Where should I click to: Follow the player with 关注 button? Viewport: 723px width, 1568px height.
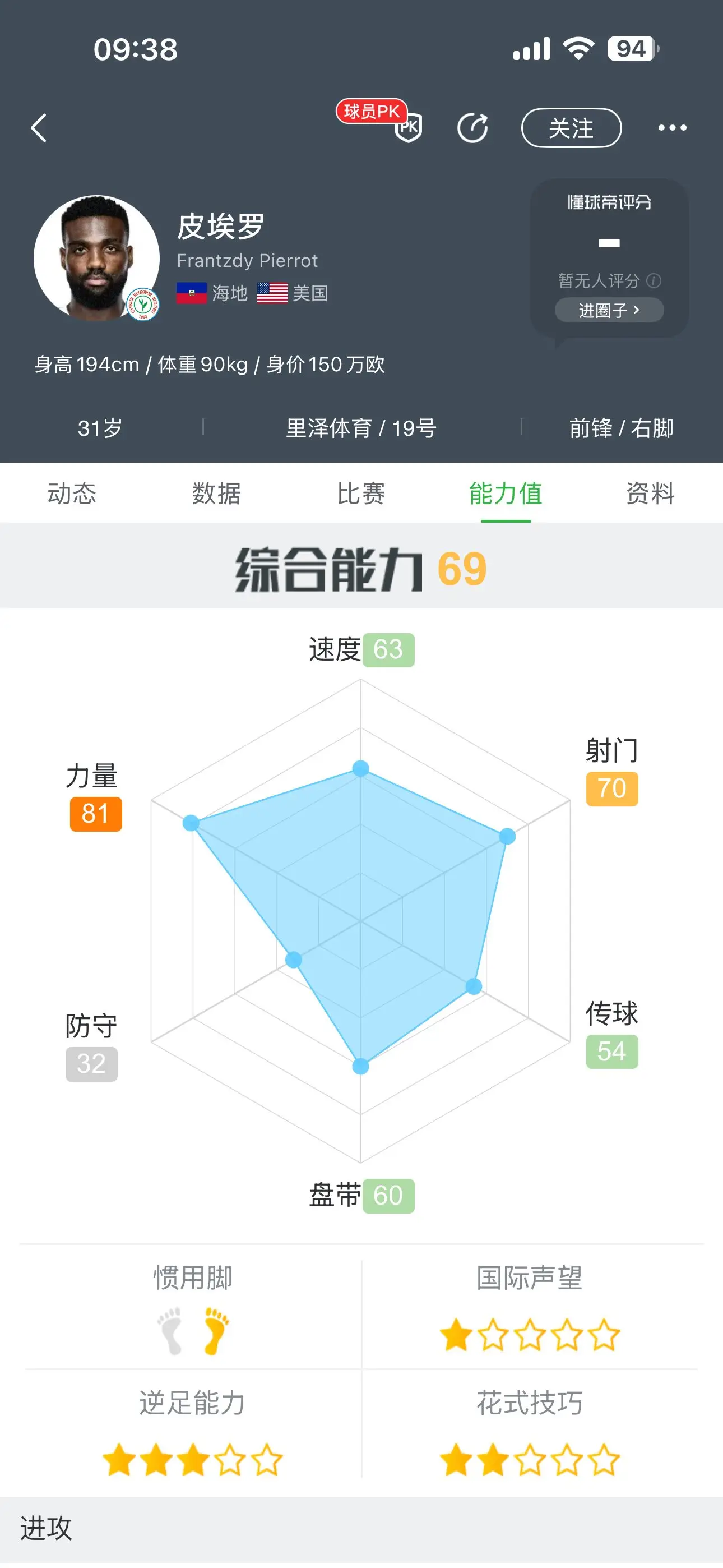pos(571,128)
